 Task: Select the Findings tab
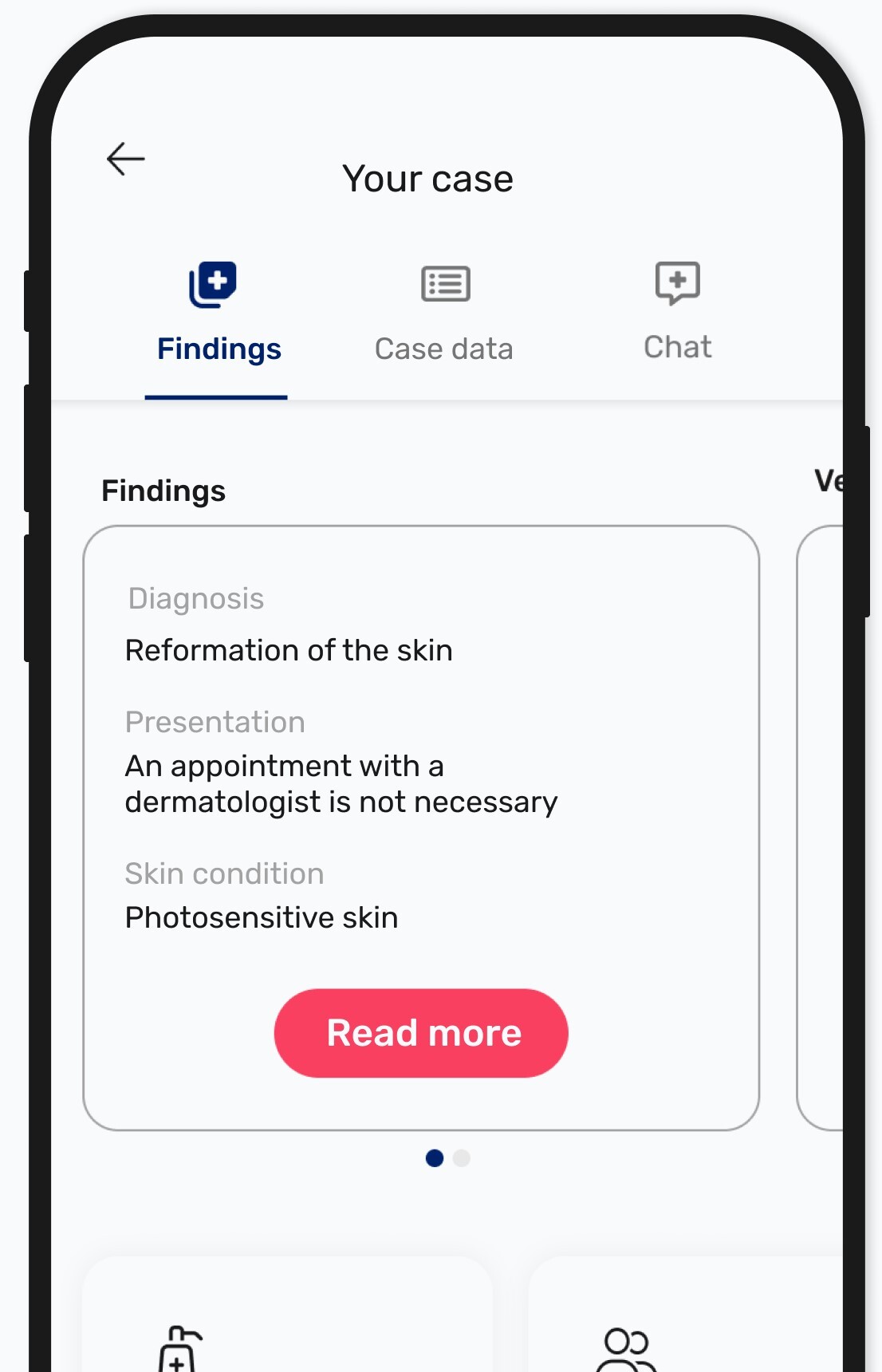217,315
